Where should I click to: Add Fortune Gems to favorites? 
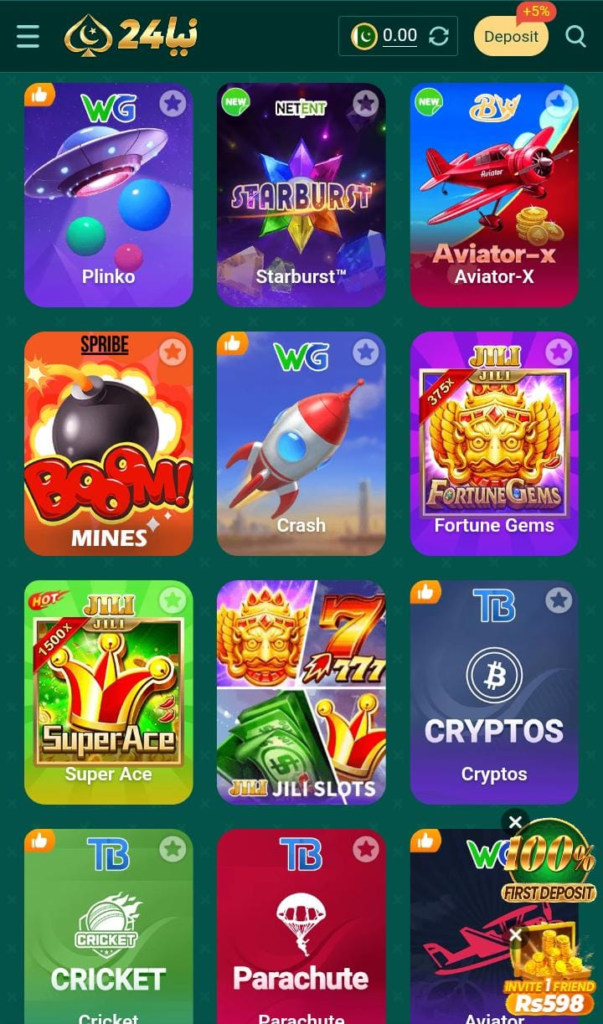tap(559, 352)
